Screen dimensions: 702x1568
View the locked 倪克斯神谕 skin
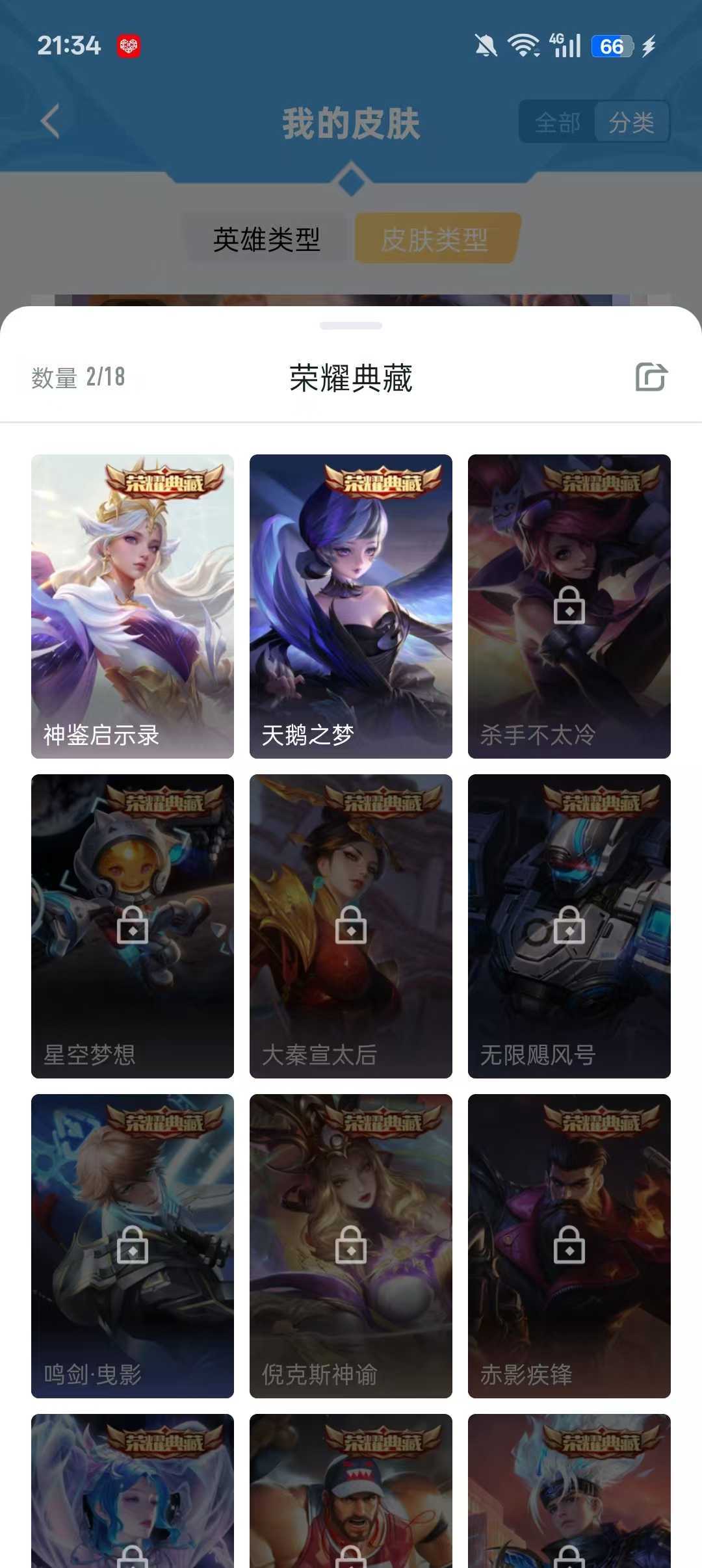tap(351, 1246)
